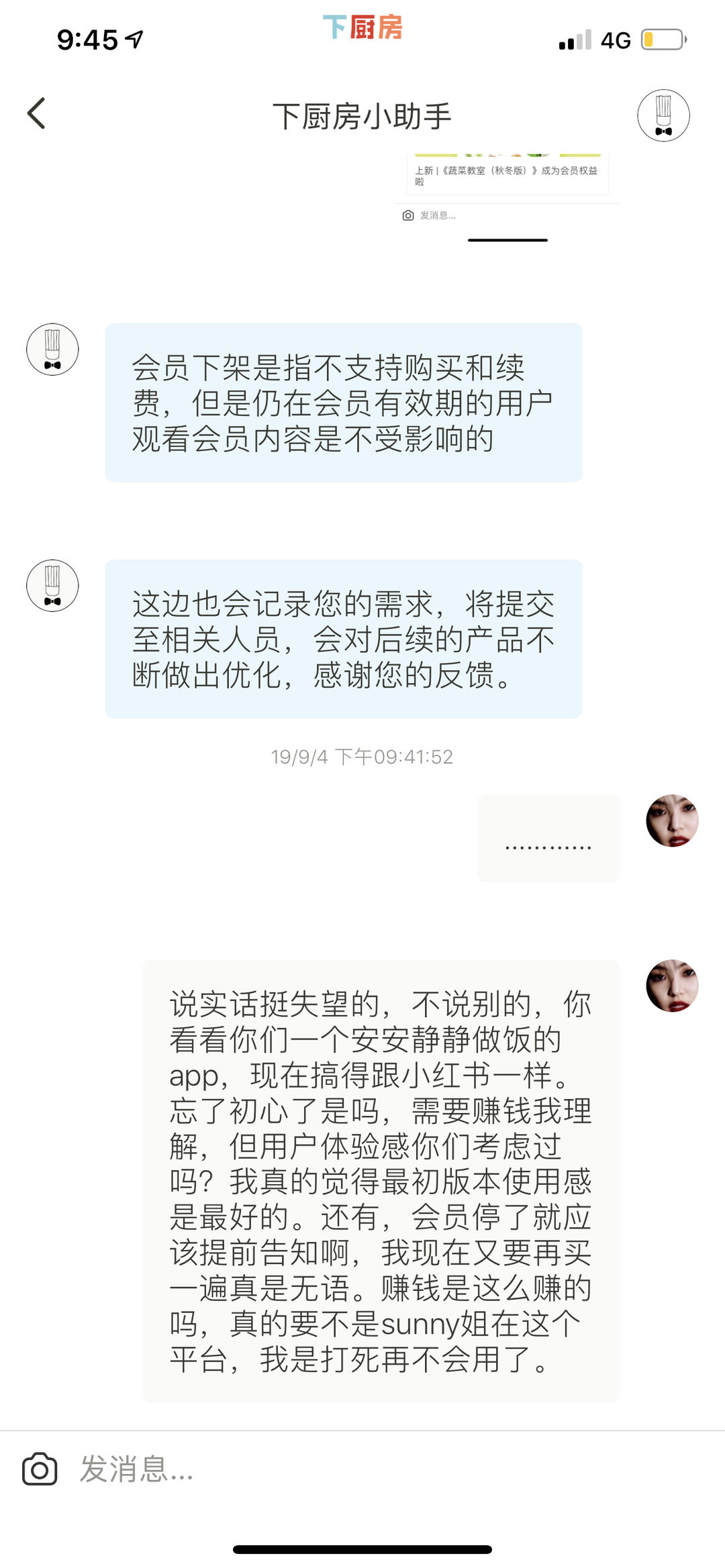
Task: View assistant avatar beside 会员下架 message
Action: [52, 350]
